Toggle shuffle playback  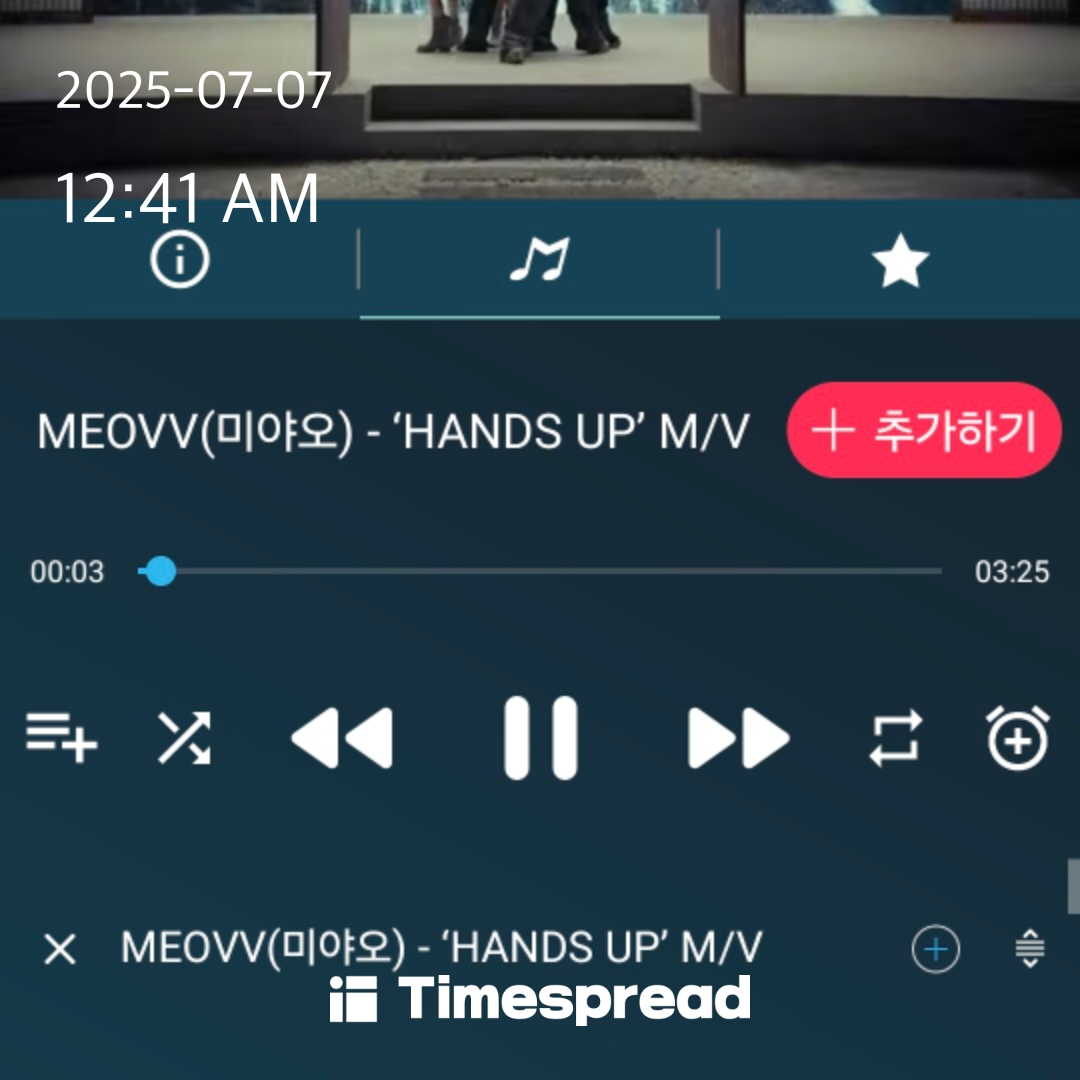(x=184, y=739)
